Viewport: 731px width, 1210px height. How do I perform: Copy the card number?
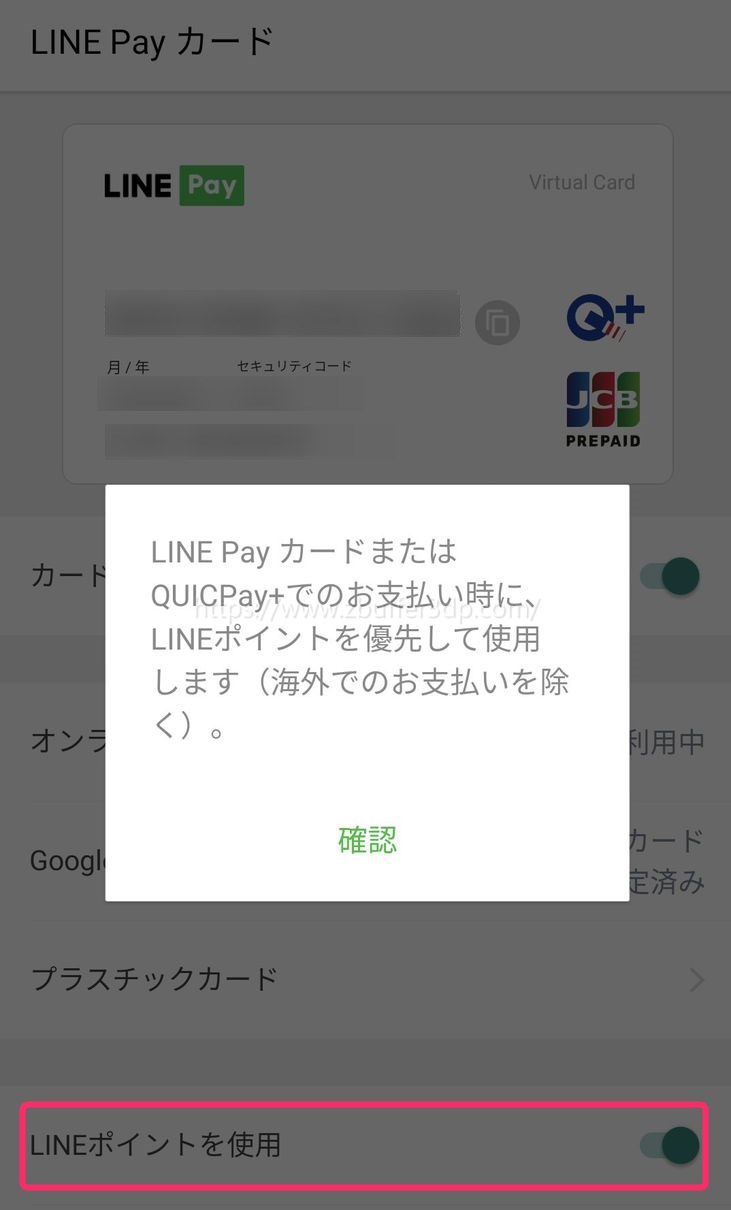coord(497,323)
